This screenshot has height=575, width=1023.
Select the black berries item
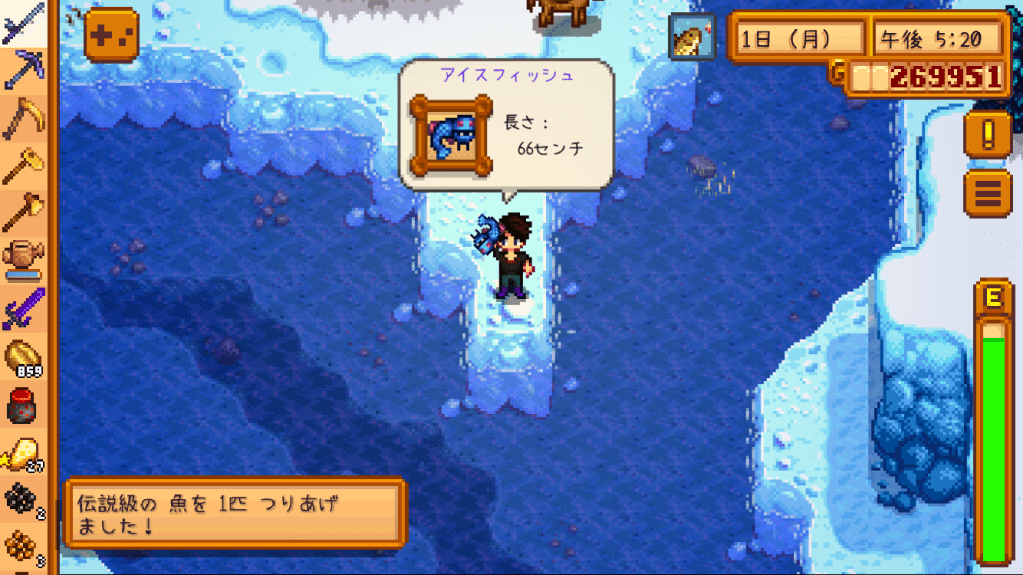[x=24, y=500]
